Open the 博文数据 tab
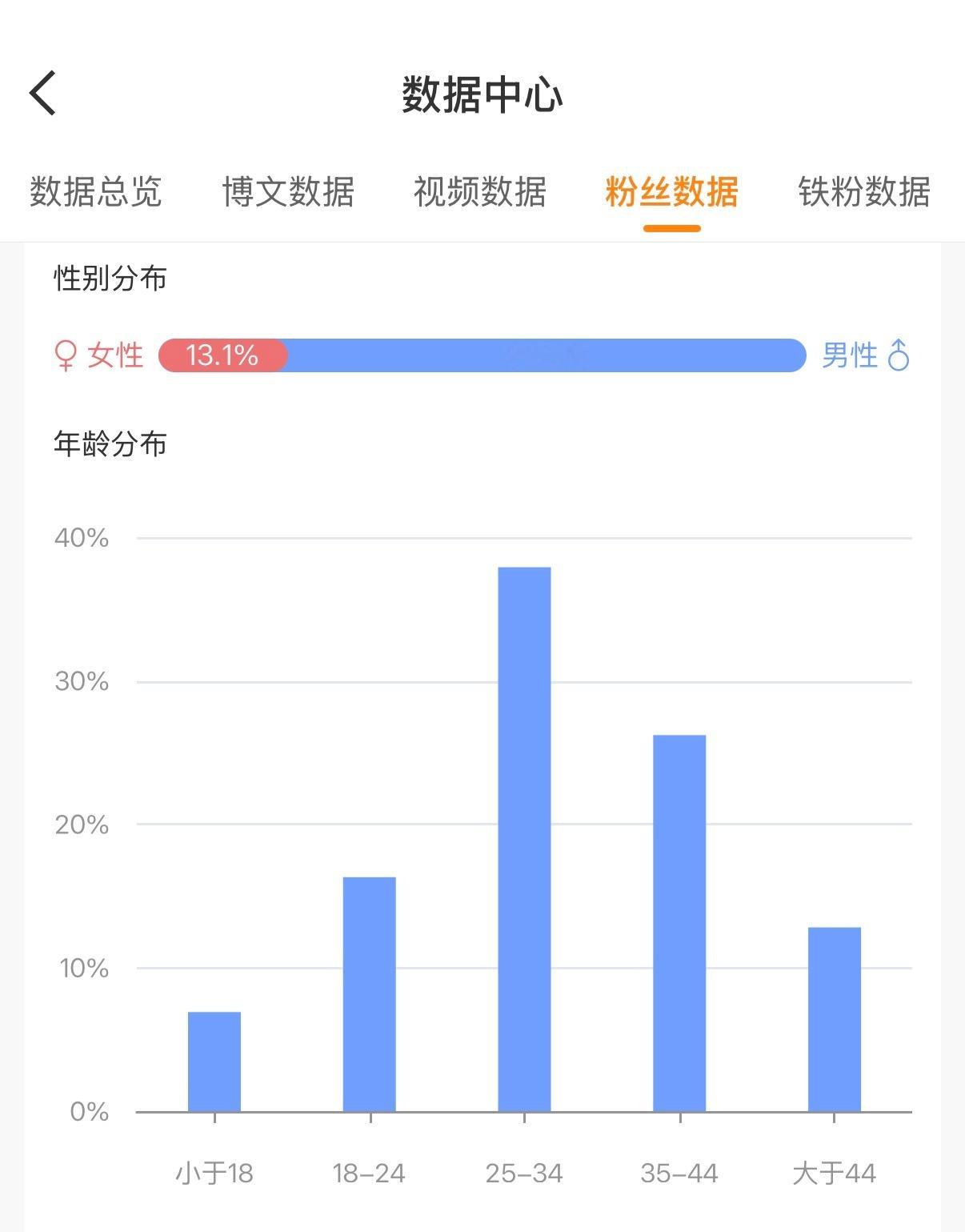 290,189
